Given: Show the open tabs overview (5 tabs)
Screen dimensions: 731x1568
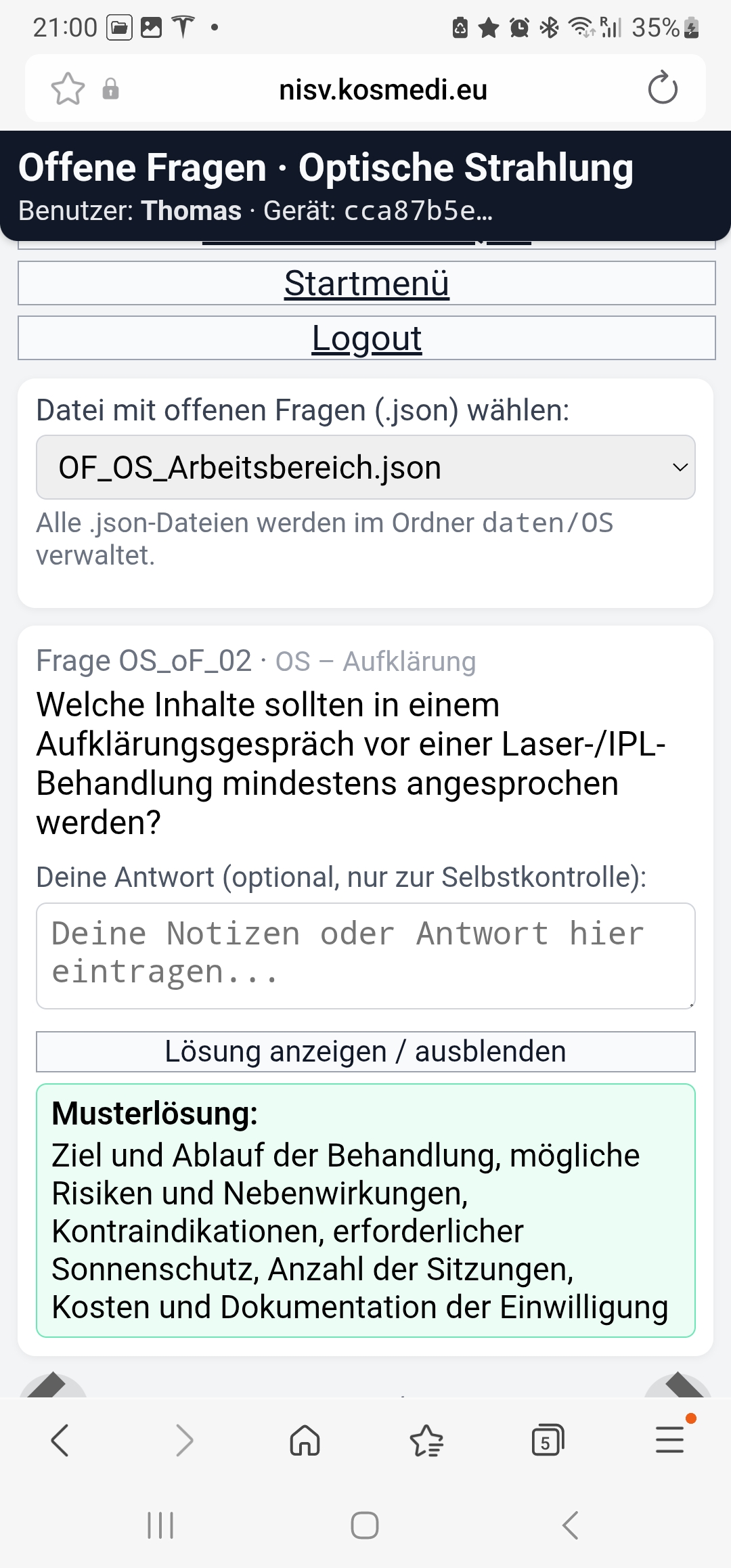Looking at the screenshot, I should [x=548, y=1440].
